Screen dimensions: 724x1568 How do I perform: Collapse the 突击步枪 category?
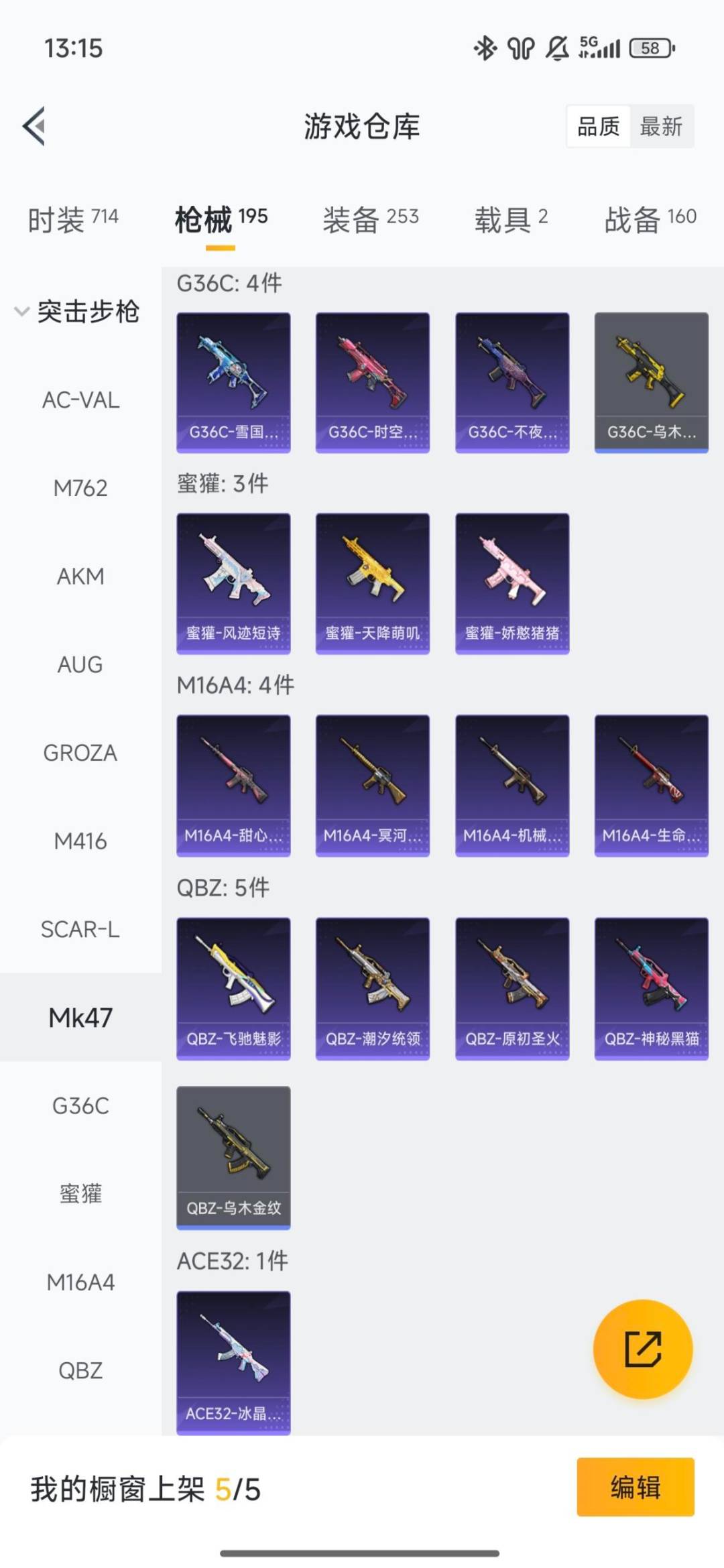click(77, 312)
